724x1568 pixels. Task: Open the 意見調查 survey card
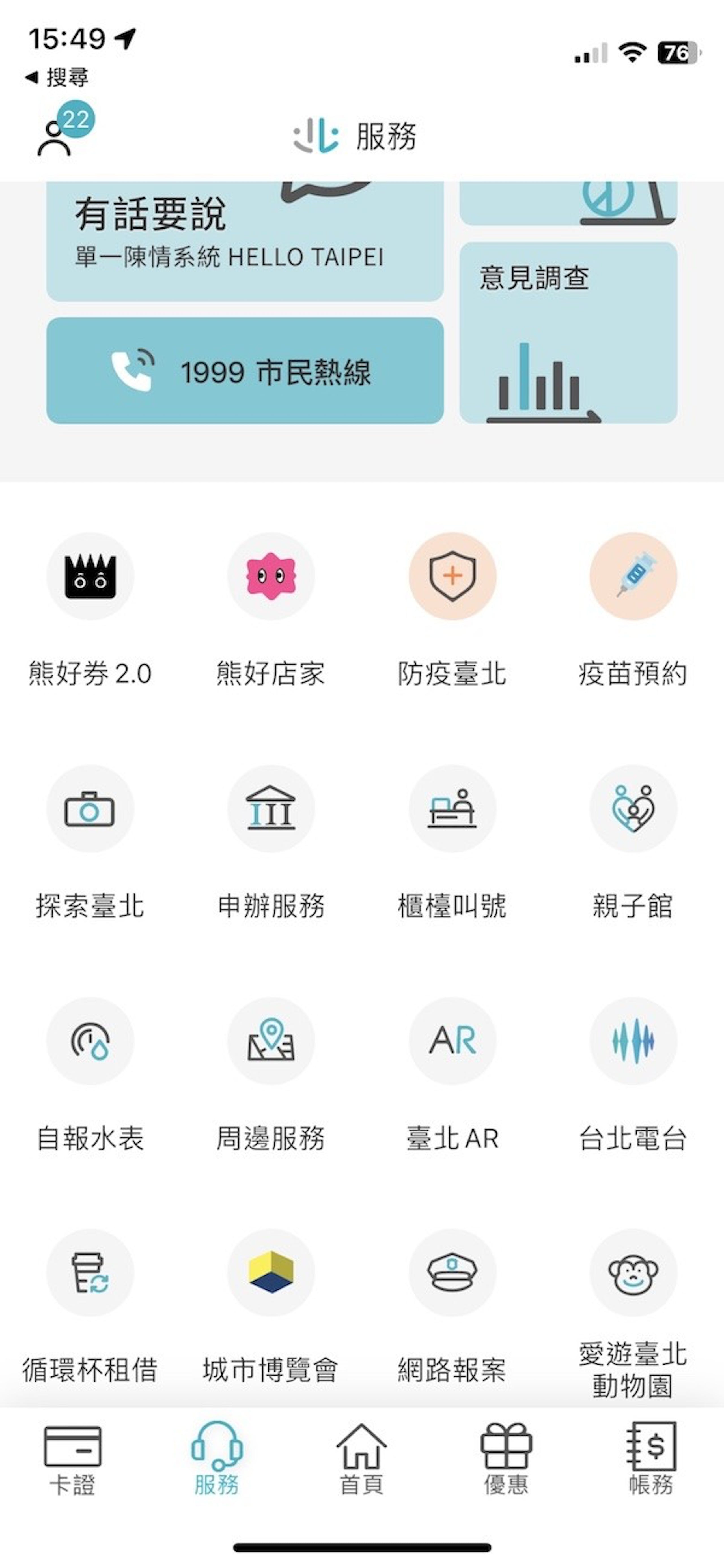coord(568,332)
